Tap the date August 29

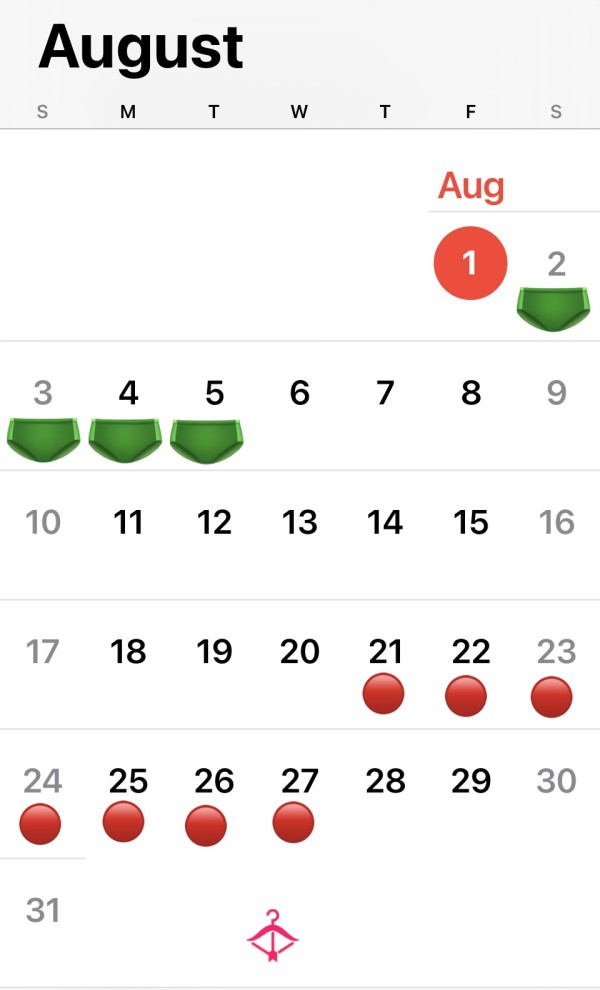(471, 781)
